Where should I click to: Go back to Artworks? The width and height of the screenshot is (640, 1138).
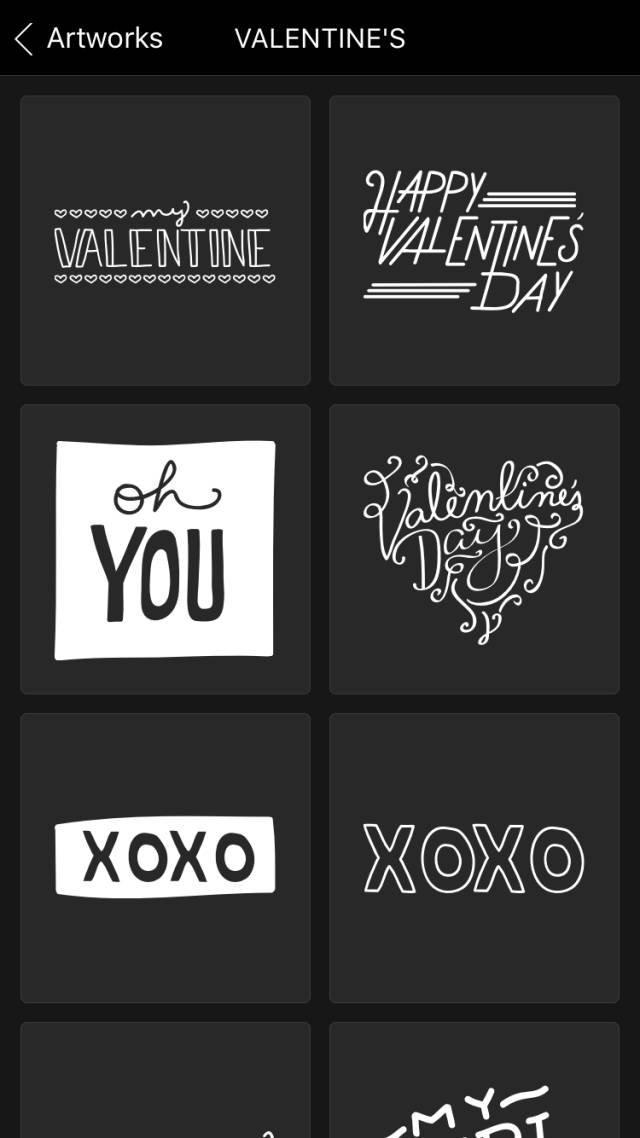pos(88,39)
